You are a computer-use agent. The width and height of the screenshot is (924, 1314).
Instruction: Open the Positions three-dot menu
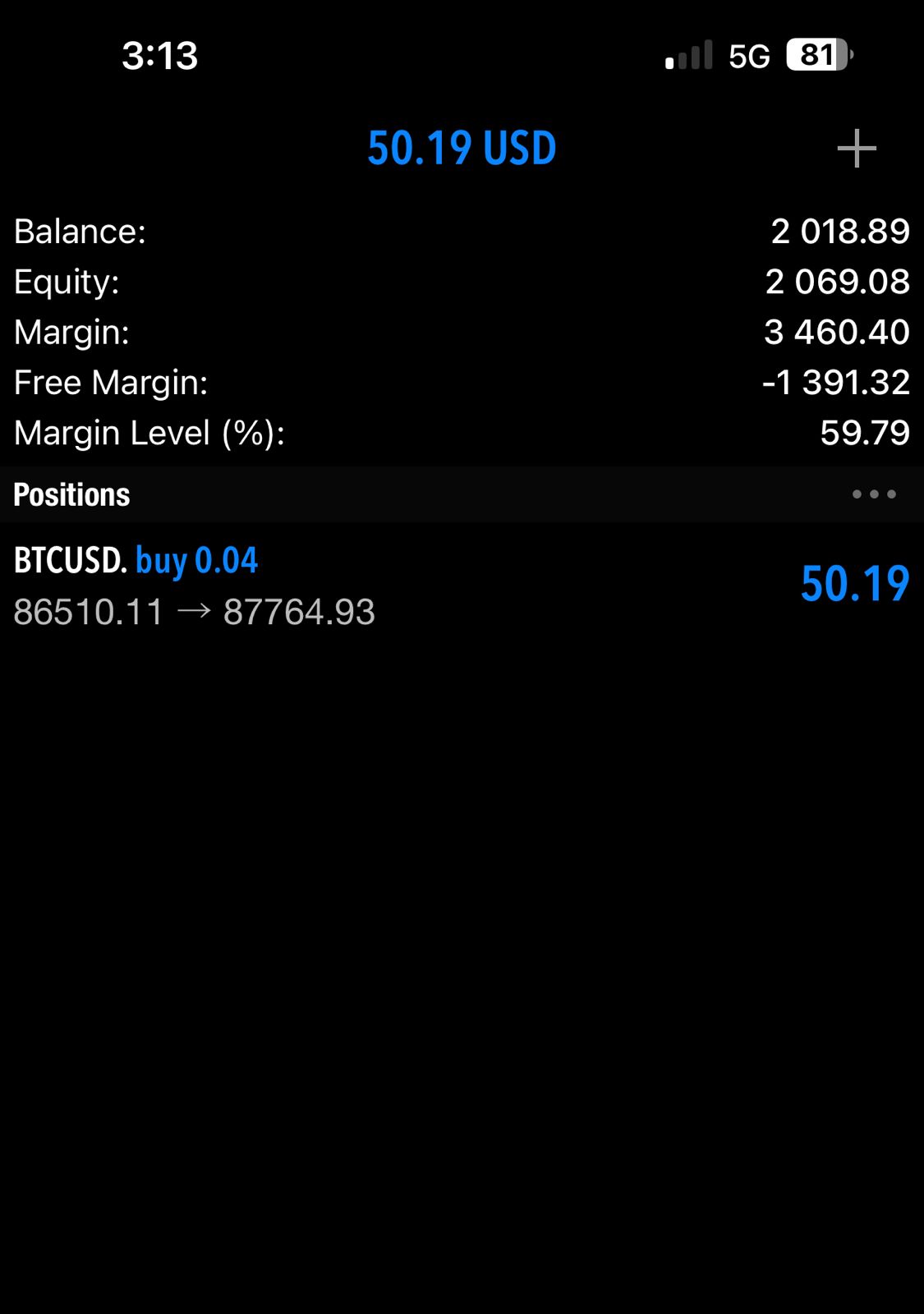[x=874, y=494]
